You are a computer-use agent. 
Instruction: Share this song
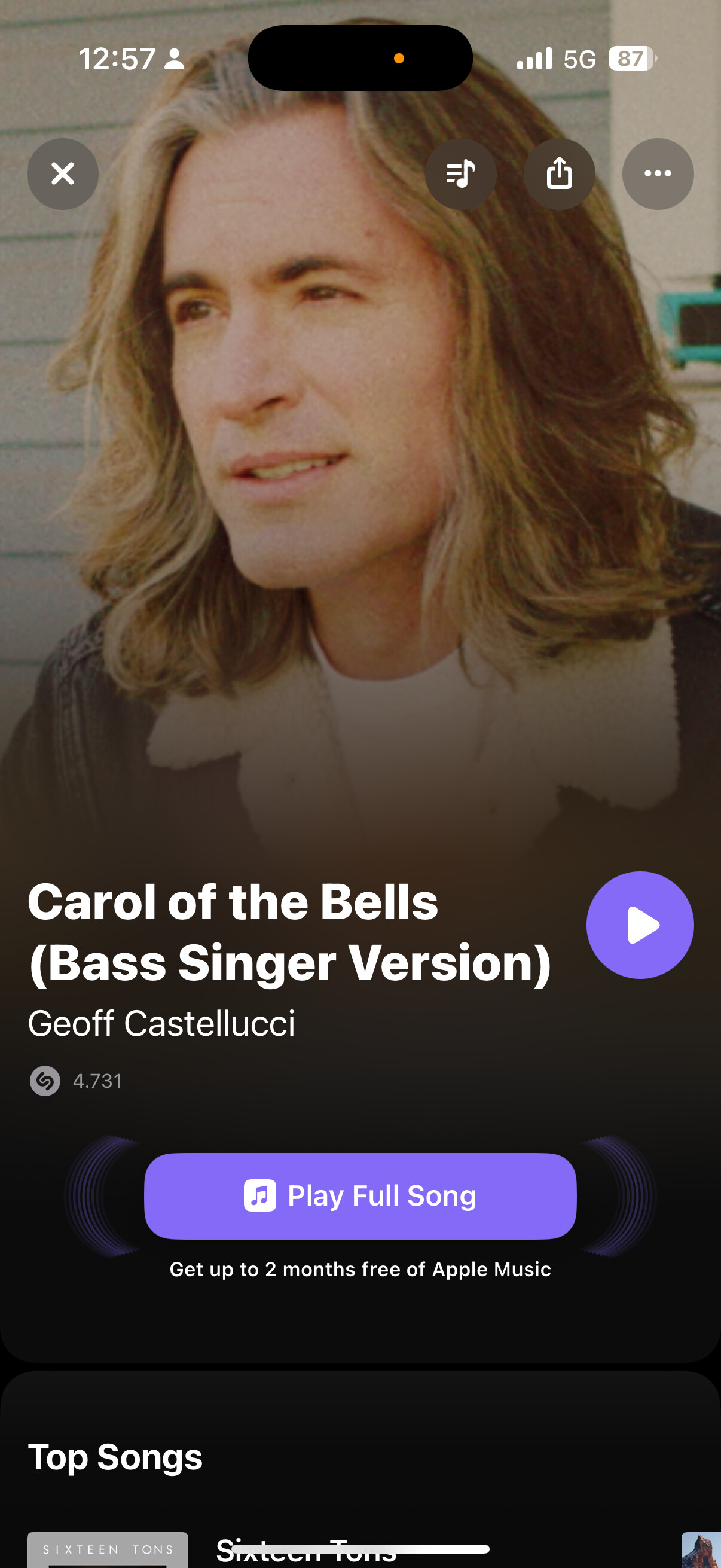559,174
